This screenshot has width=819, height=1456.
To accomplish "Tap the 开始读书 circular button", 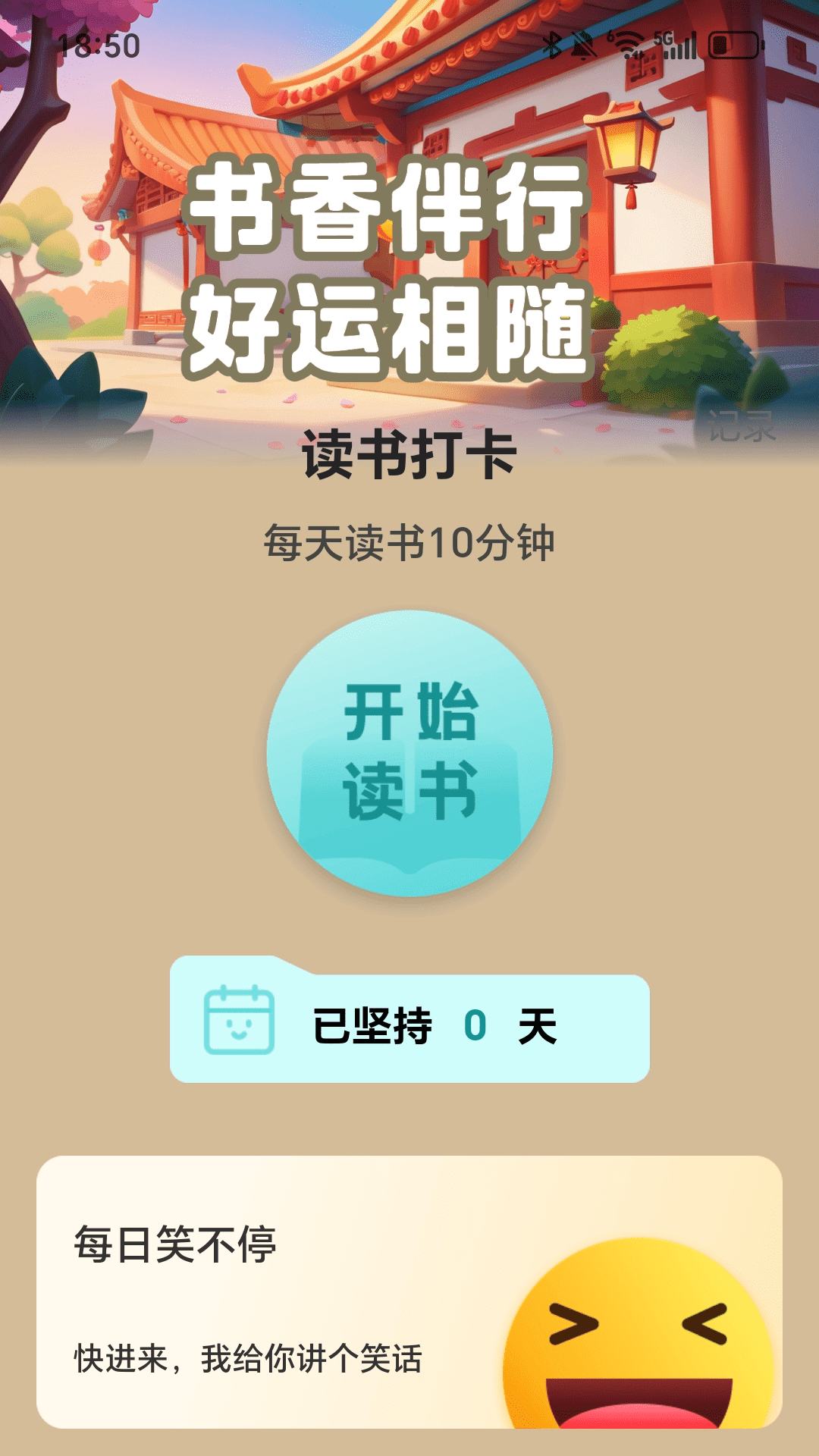I will tap(409, 753).
